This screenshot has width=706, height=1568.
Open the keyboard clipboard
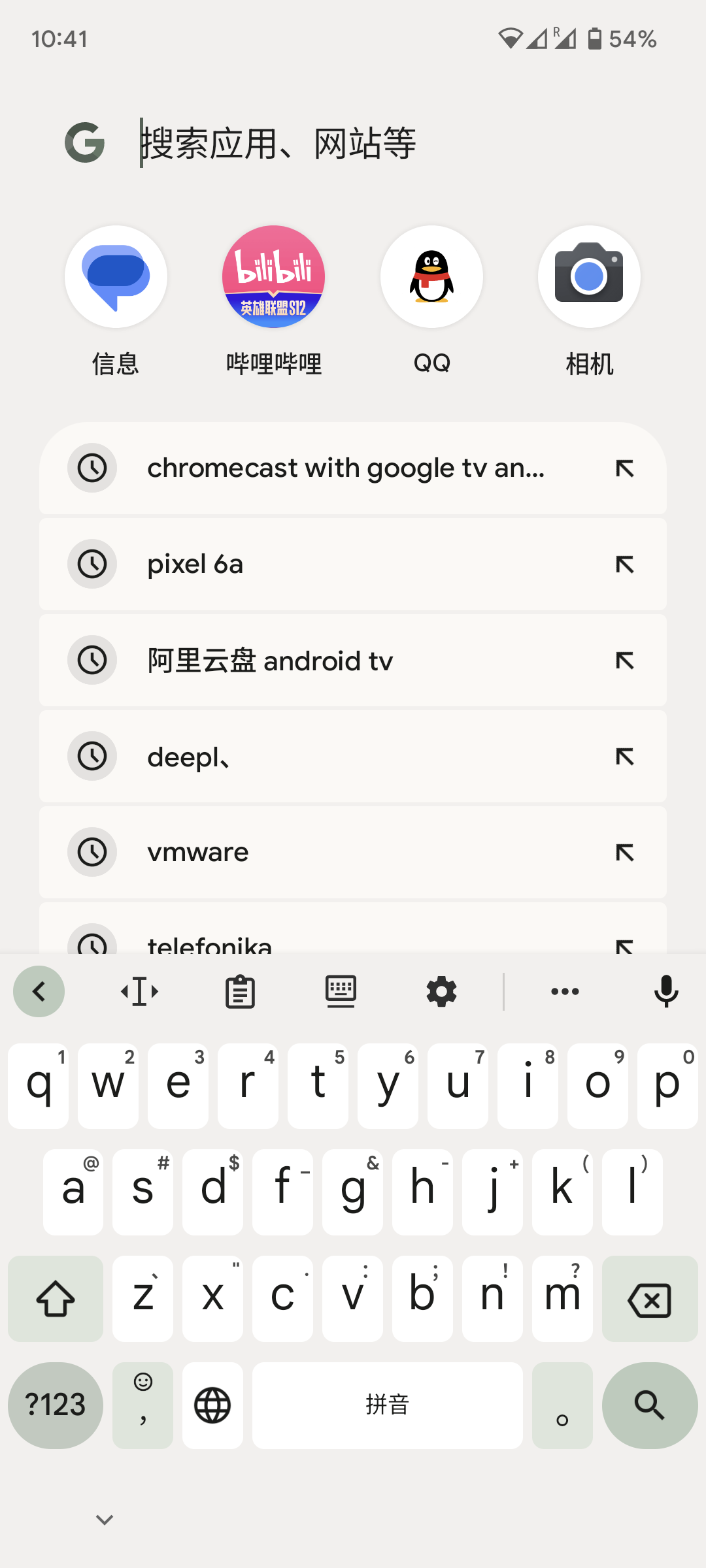tap(240, 992)
